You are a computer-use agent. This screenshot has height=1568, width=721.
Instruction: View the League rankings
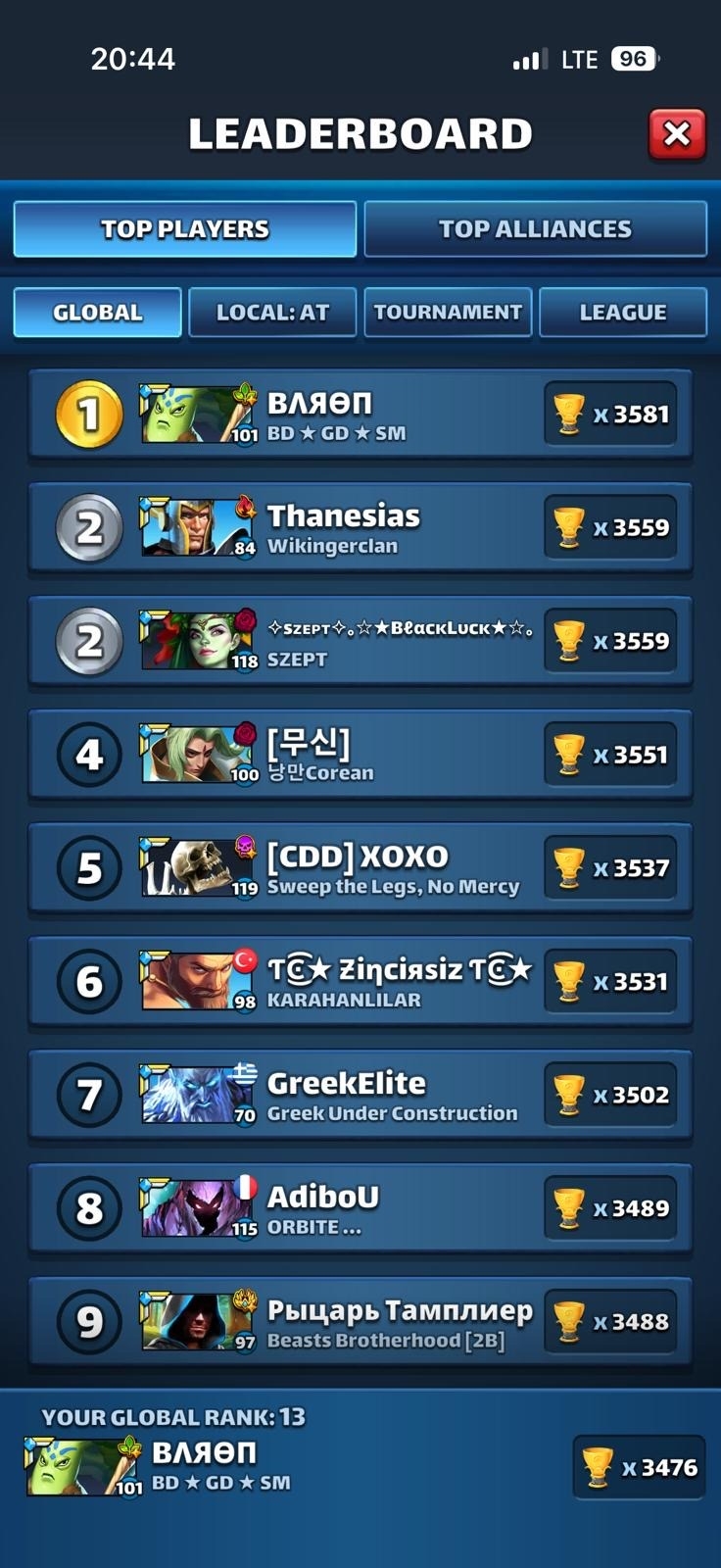622,313
